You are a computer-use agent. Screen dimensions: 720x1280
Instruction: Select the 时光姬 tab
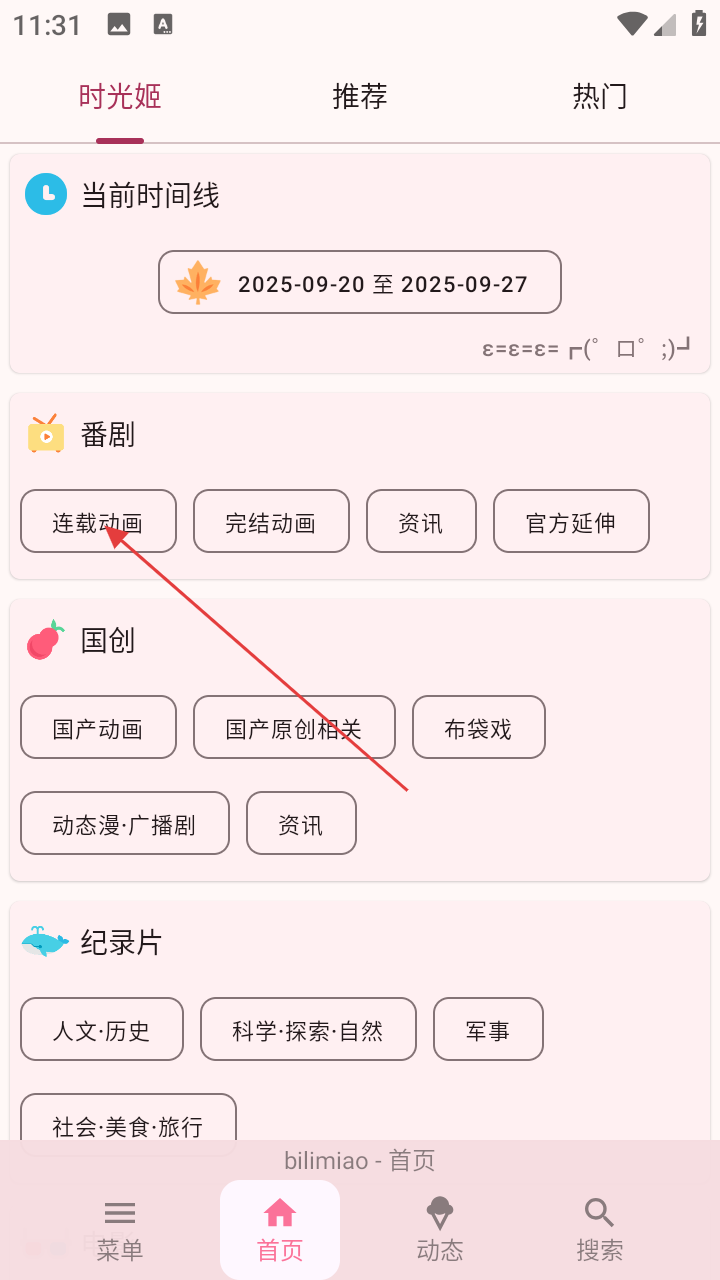tap(120, 97)
